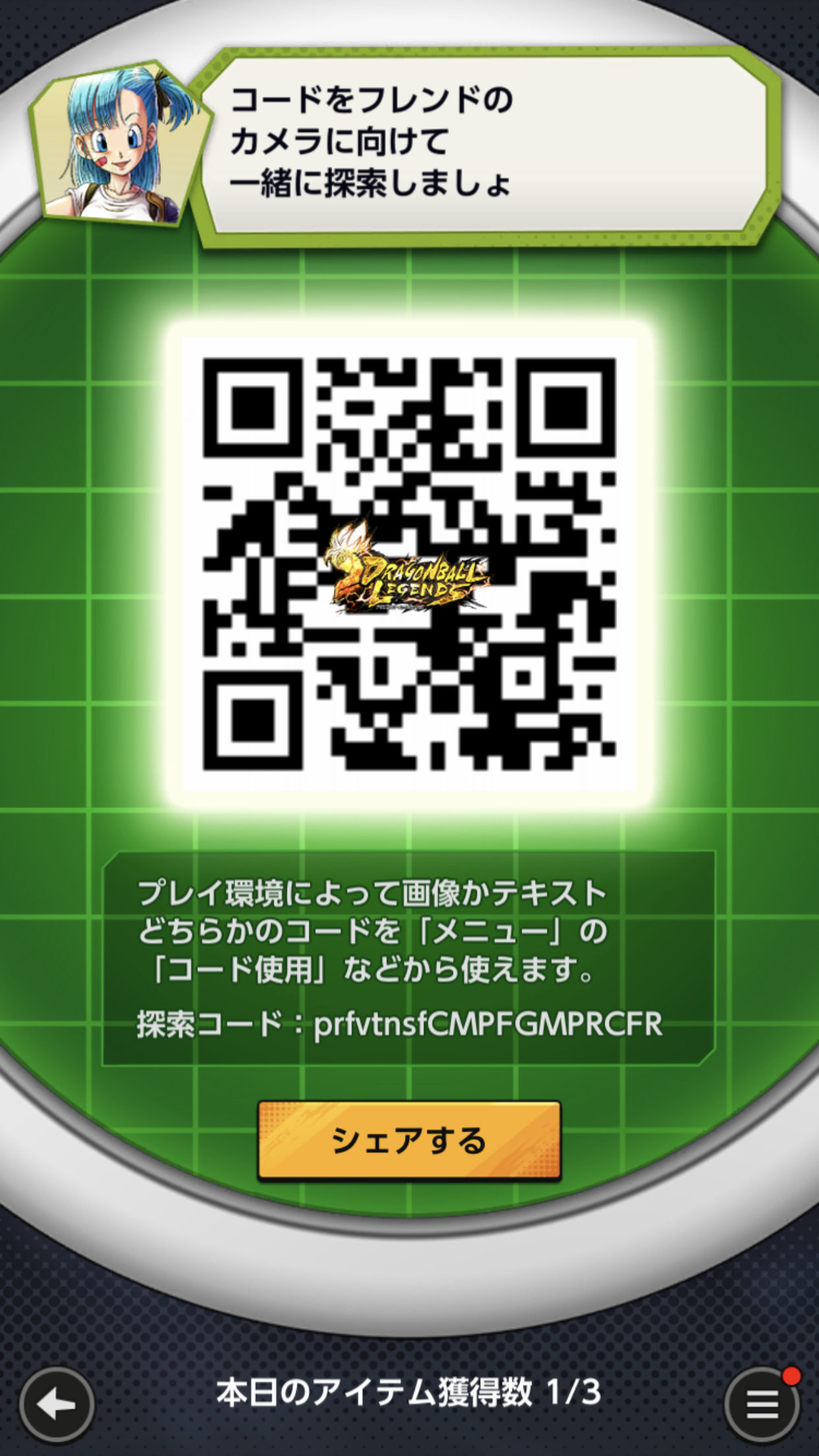Tap the シェアする share button
This screenshot has height=1456, width=819.
409,1140
